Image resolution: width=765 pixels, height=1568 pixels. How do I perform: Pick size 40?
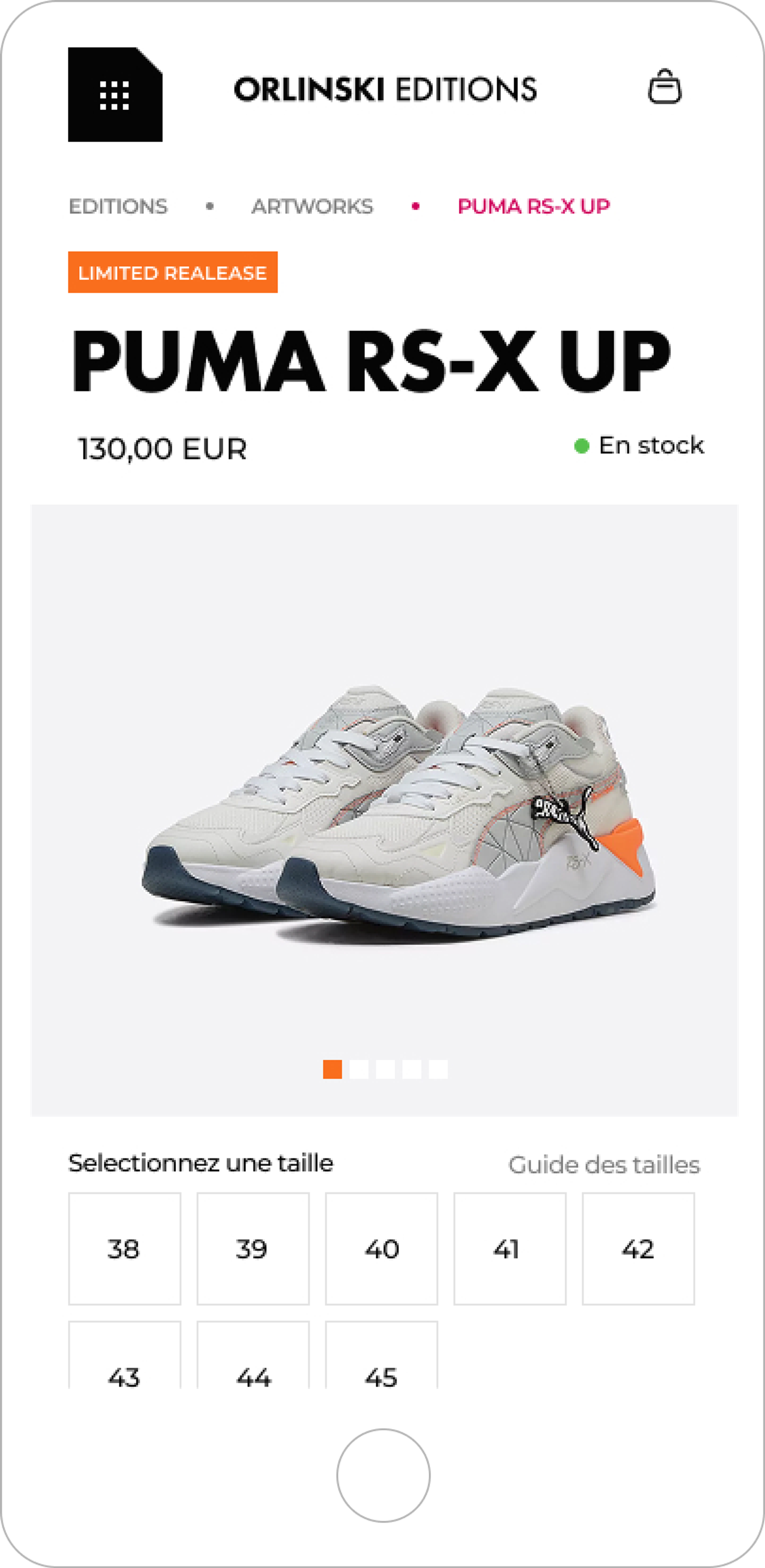pyautogui.click(x=381, y=1248)
